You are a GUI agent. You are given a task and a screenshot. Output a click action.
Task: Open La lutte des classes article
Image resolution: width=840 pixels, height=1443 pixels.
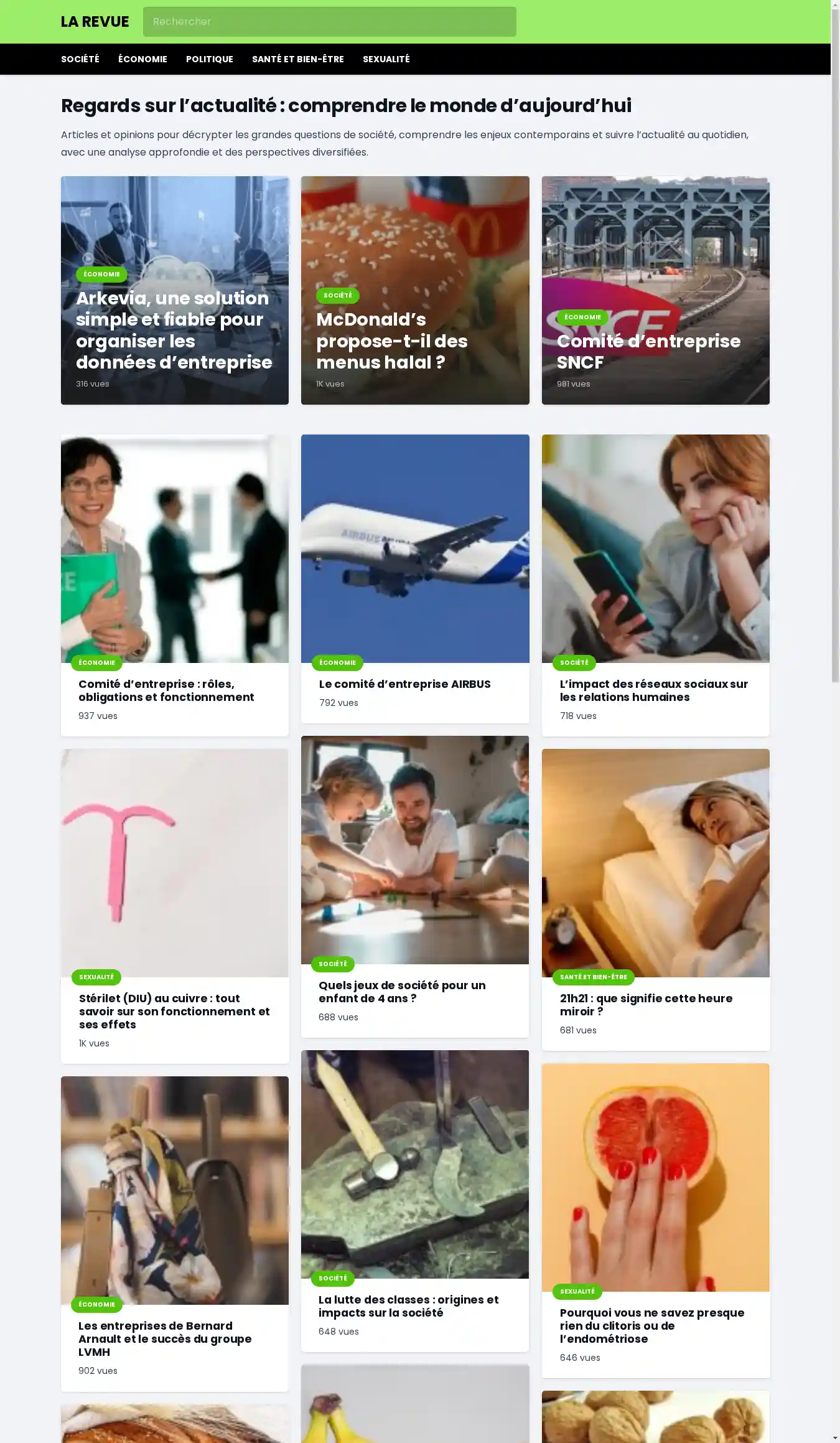coord(408,1306)
